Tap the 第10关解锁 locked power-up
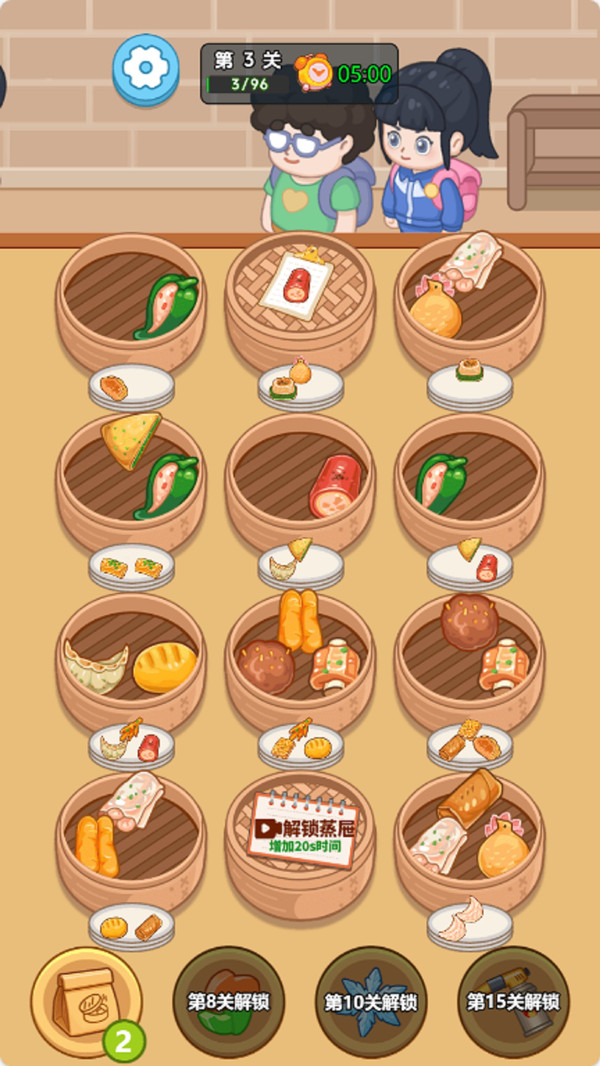 click(371, 1001)
